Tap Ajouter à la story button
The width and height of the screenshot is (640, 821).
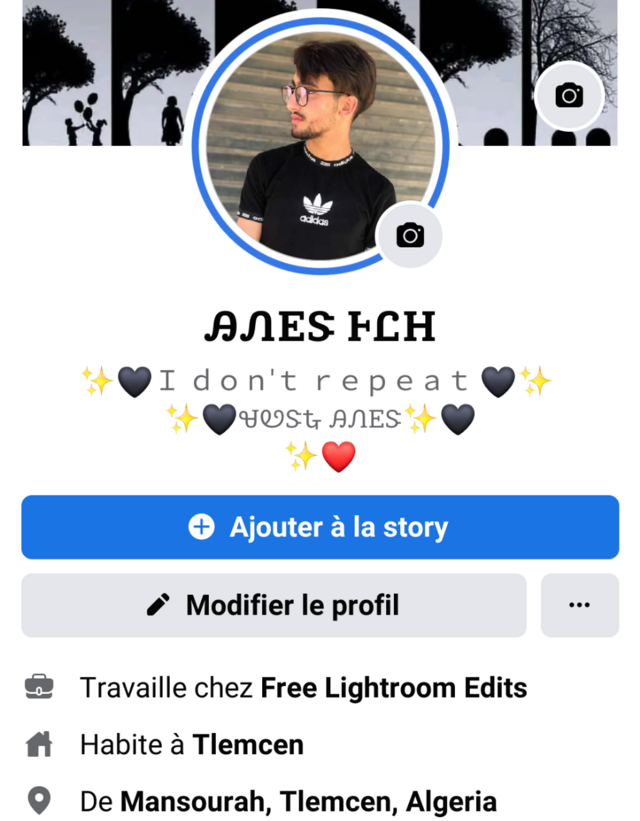click(320, 527)
